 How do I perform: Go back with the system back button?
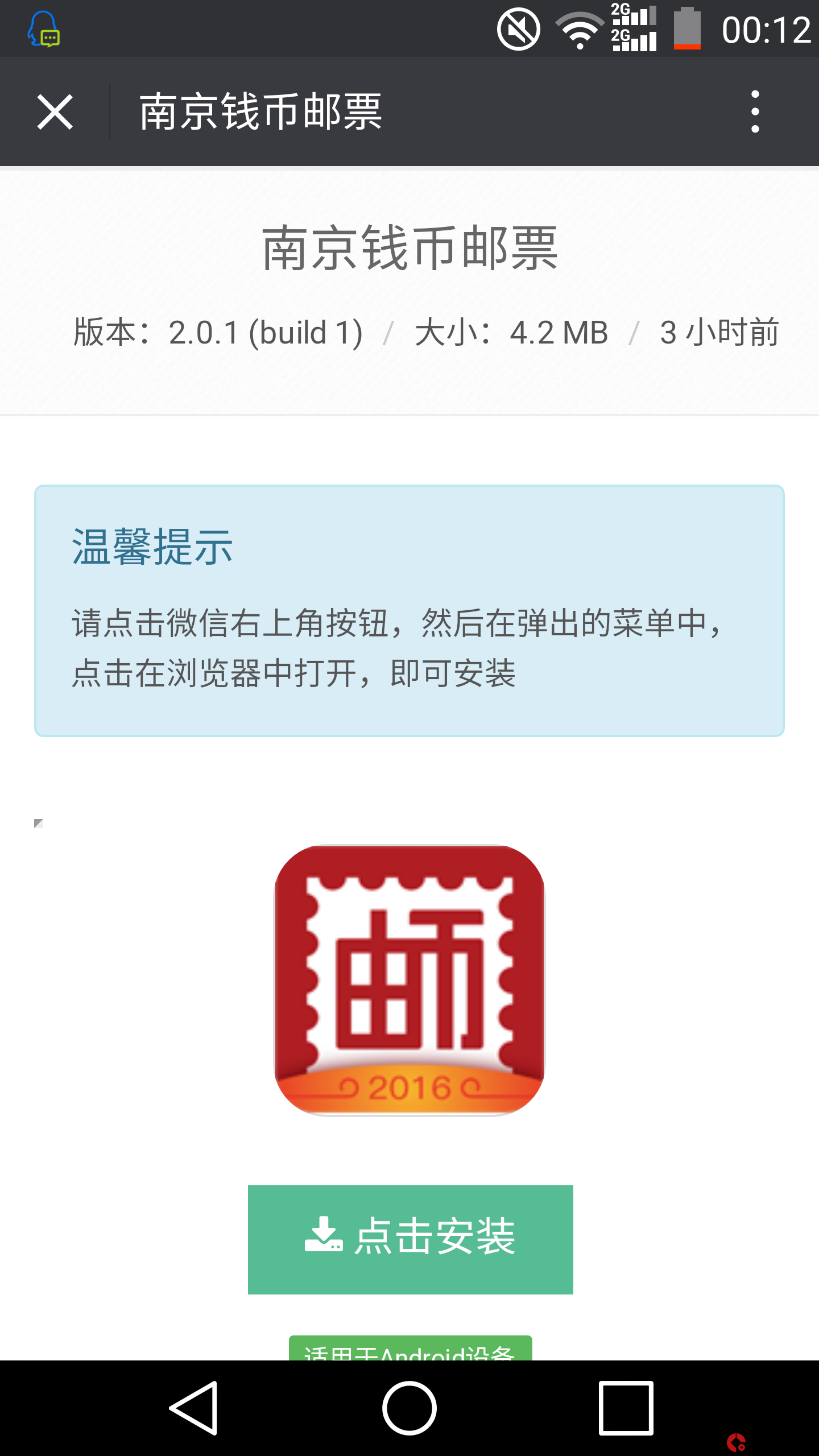tap(194, 1408)
